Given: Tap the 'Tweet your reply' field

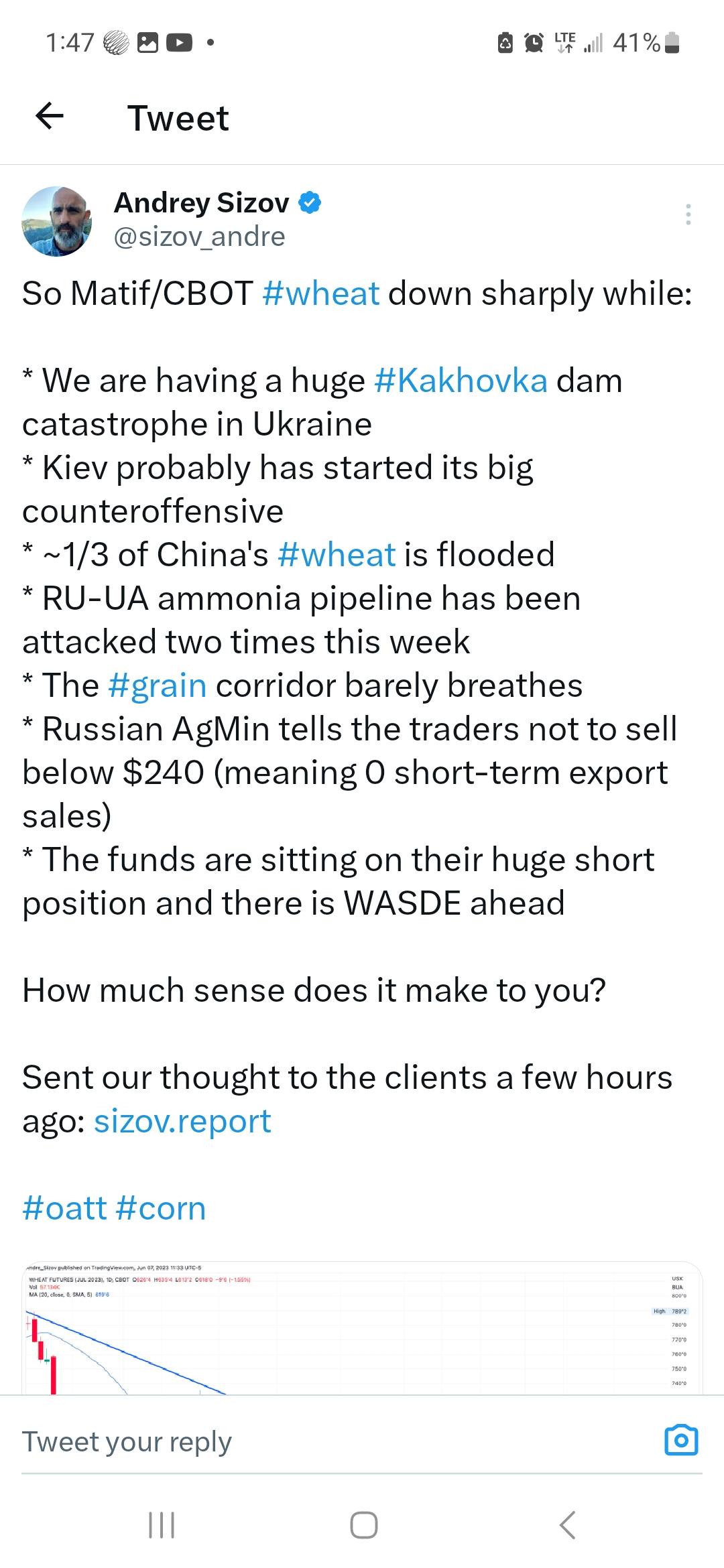Looking at the screenshot, I should (x=335, y=1441).
